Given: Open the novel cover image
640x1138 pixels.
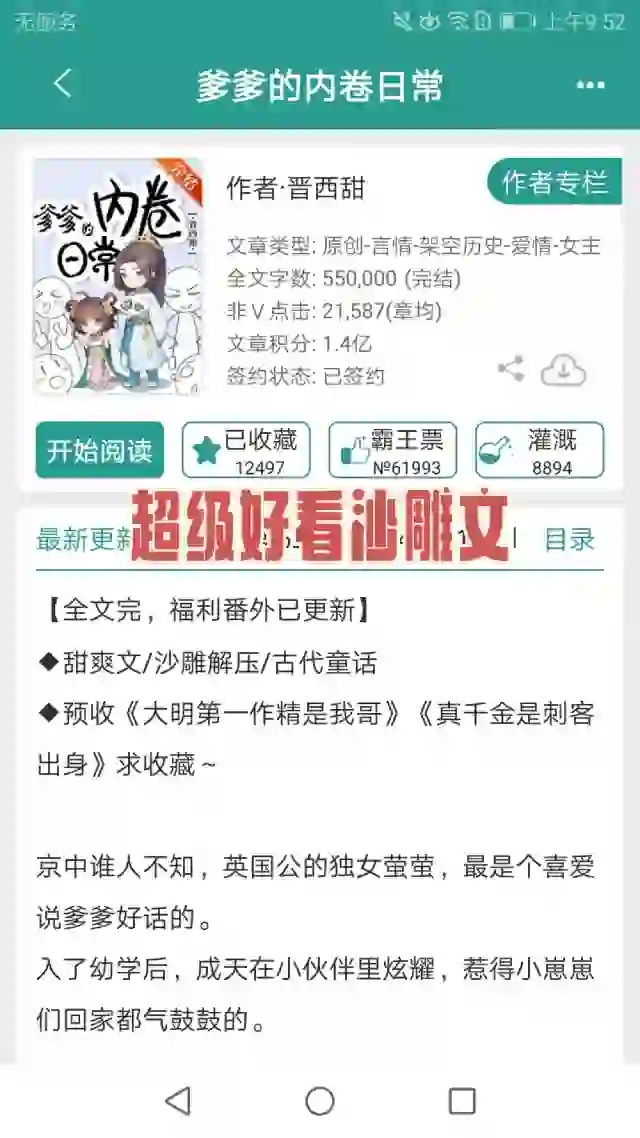Looking at the screenshot, I should coord(118,277).
